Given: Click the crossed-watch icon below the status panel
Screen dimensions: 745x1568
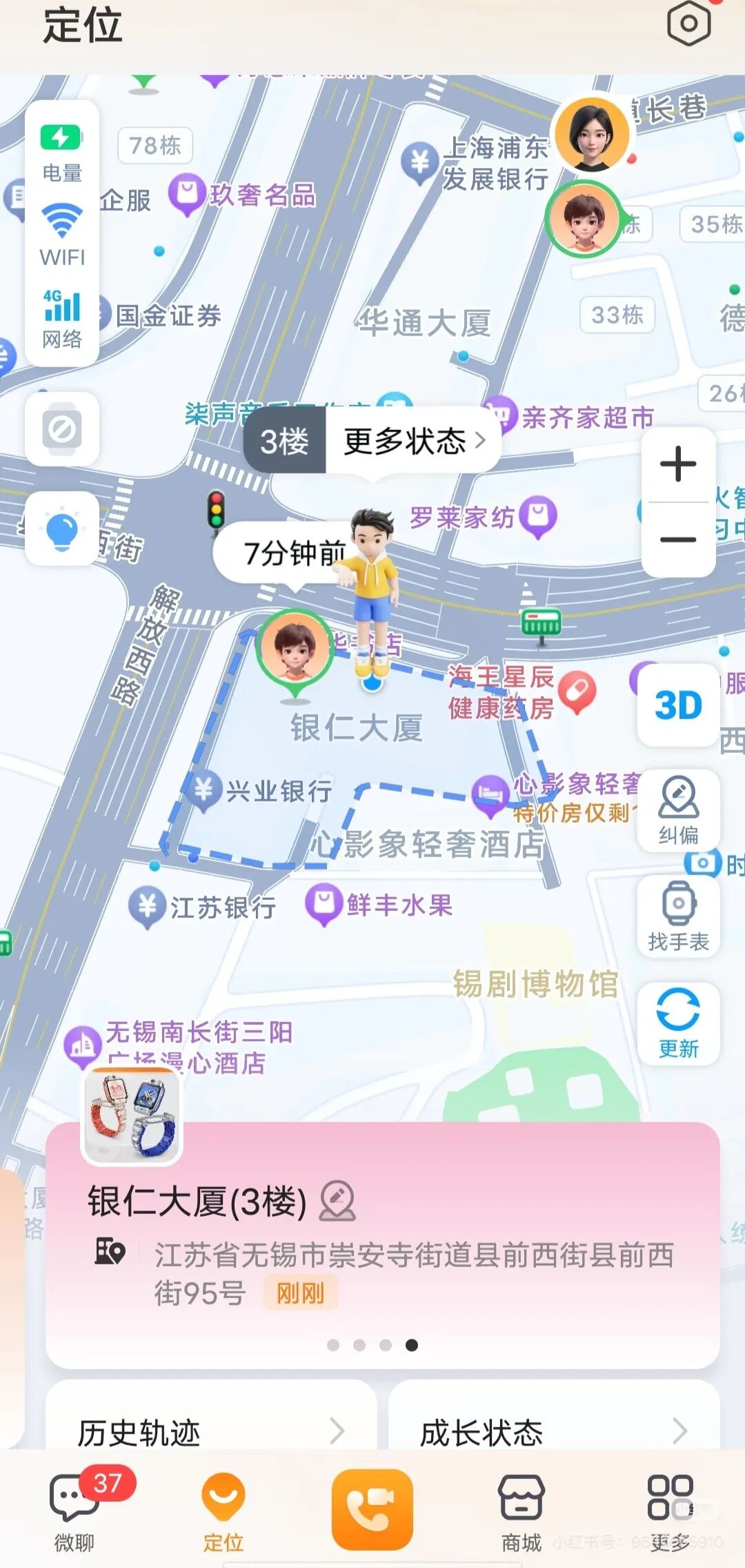Looking at the screenshot, I should tap(63, 428).
